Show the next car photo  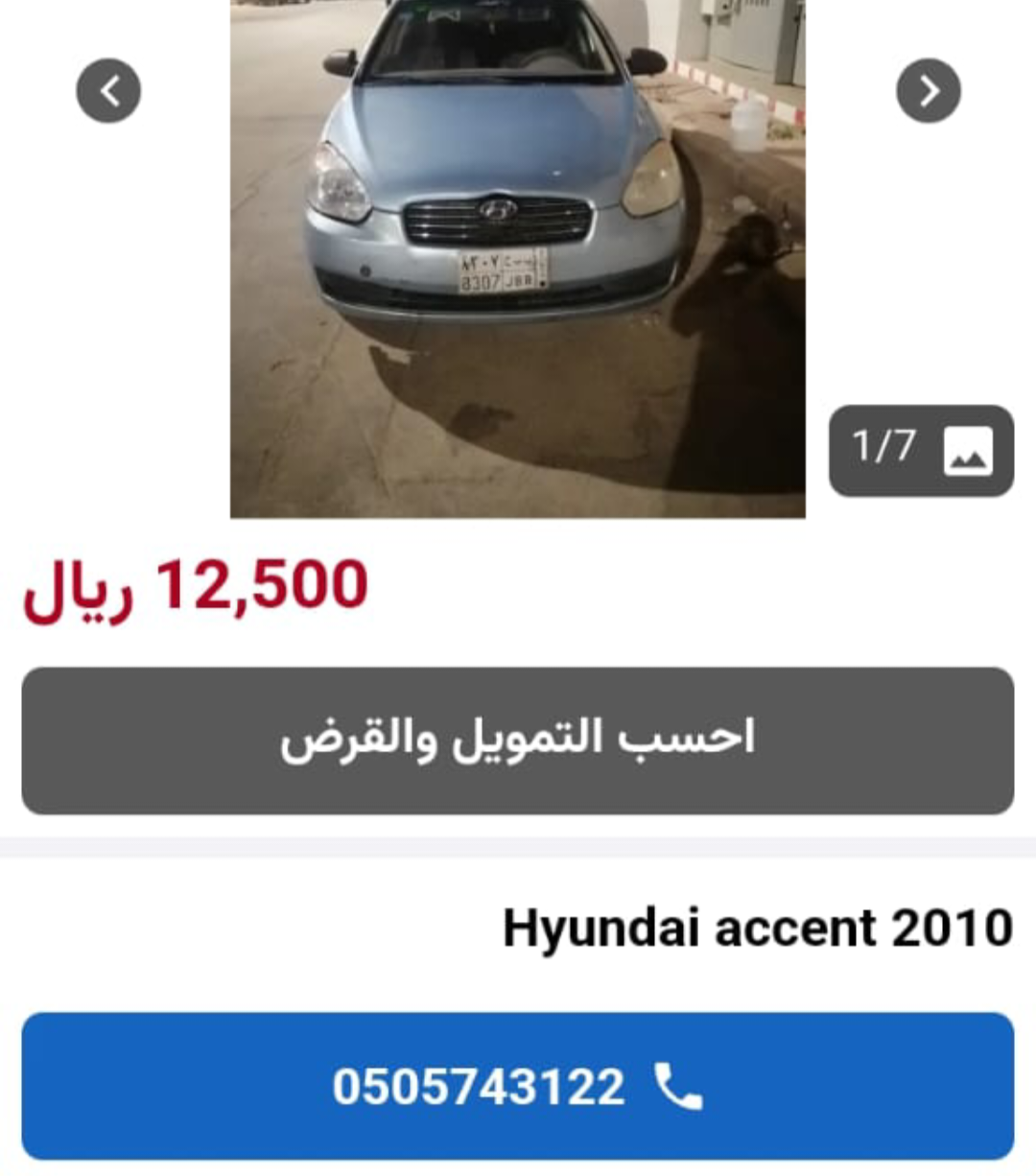928,91
